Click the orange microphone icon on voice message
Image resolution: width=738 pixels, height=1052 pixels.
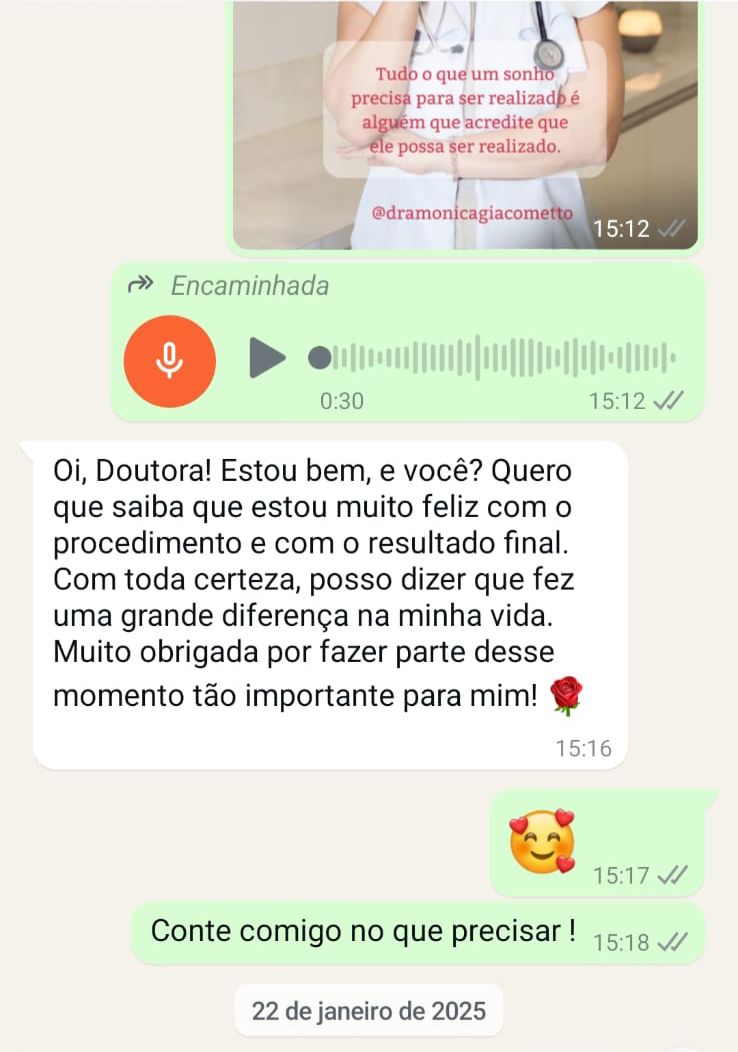(x=170, y=360)
